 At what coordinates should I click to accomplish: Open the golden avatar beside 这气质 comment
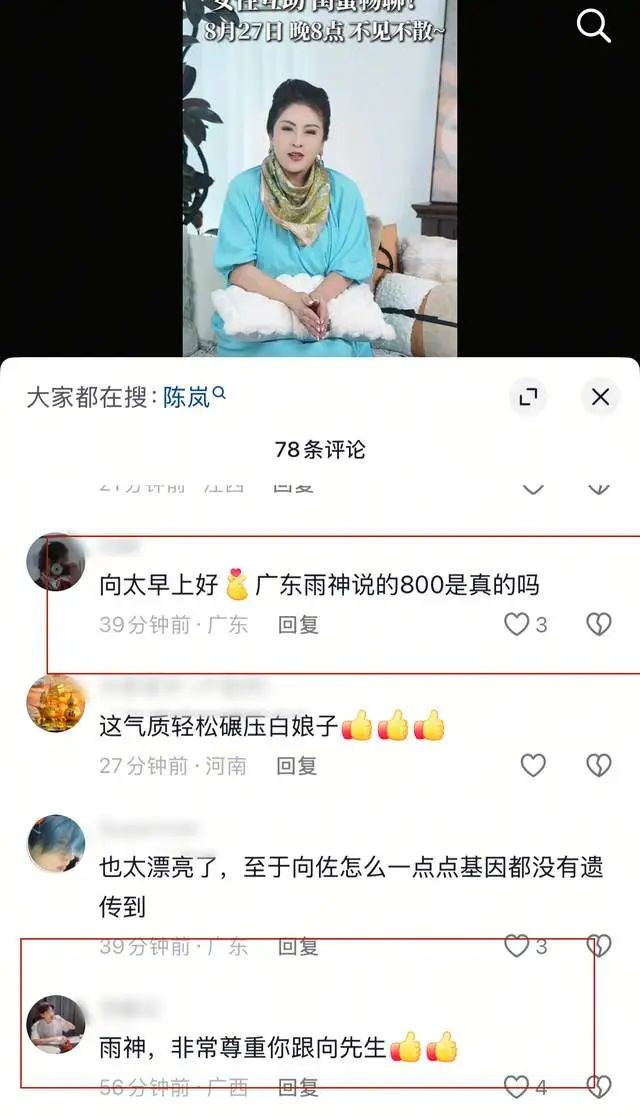[55, 703]
